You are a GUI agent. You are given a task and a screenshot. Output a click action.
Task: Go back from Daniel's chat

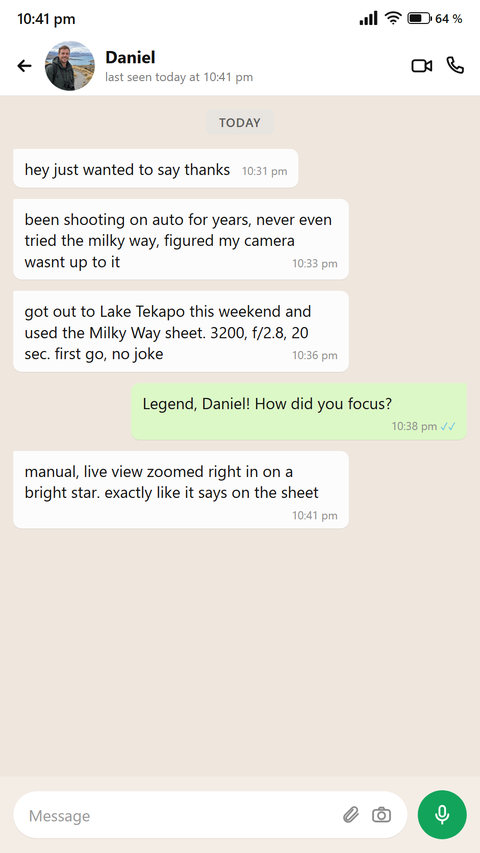[x=24, y=66]
